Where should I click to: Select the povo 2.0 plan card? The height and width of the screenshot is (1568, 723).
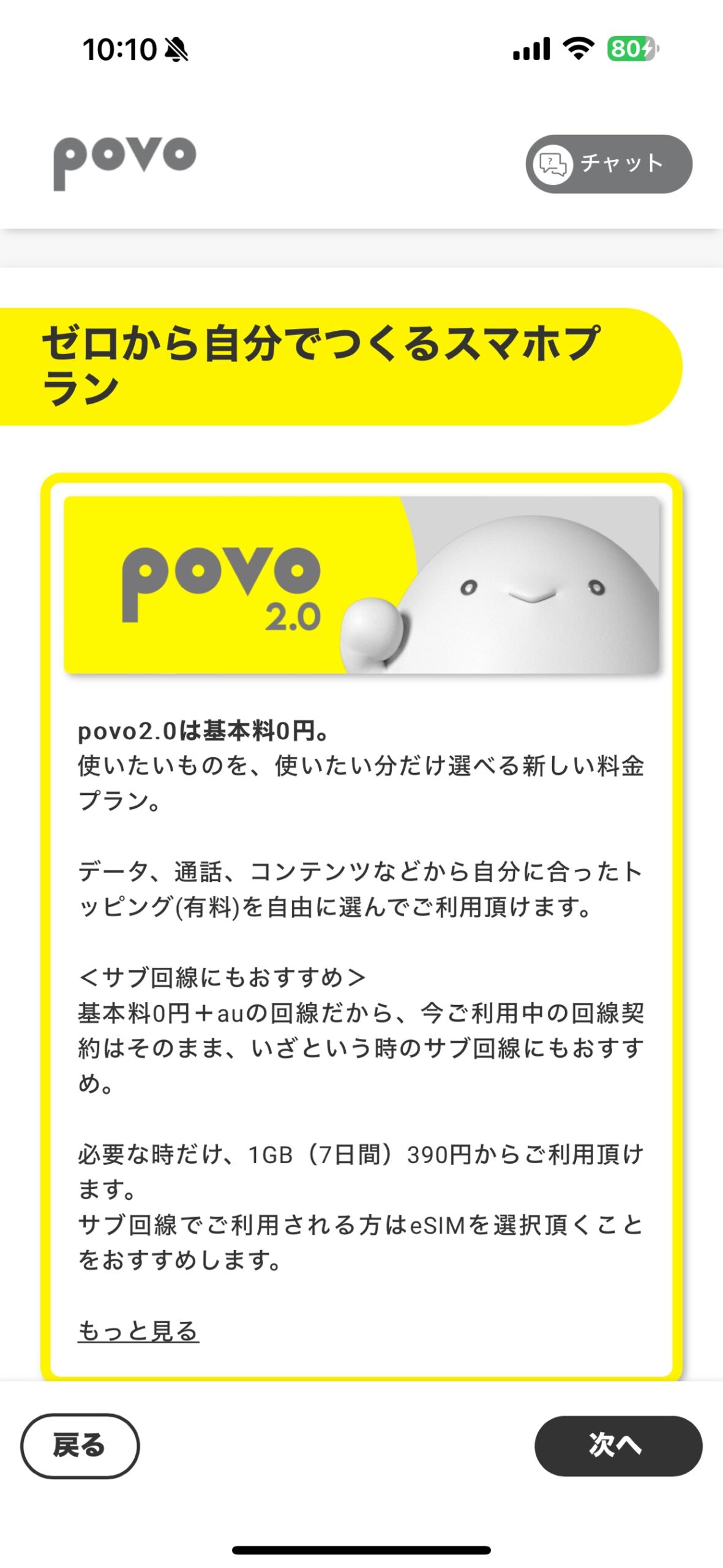click(361, 585)
